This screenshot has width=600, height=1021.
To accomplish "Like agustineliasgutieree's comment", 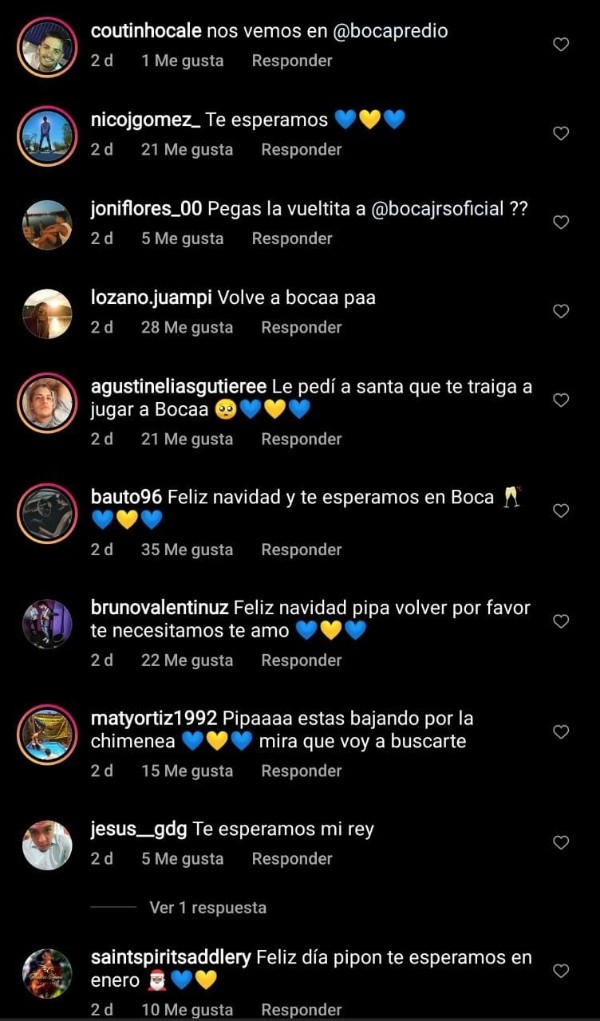I will [x=561, y=400].
